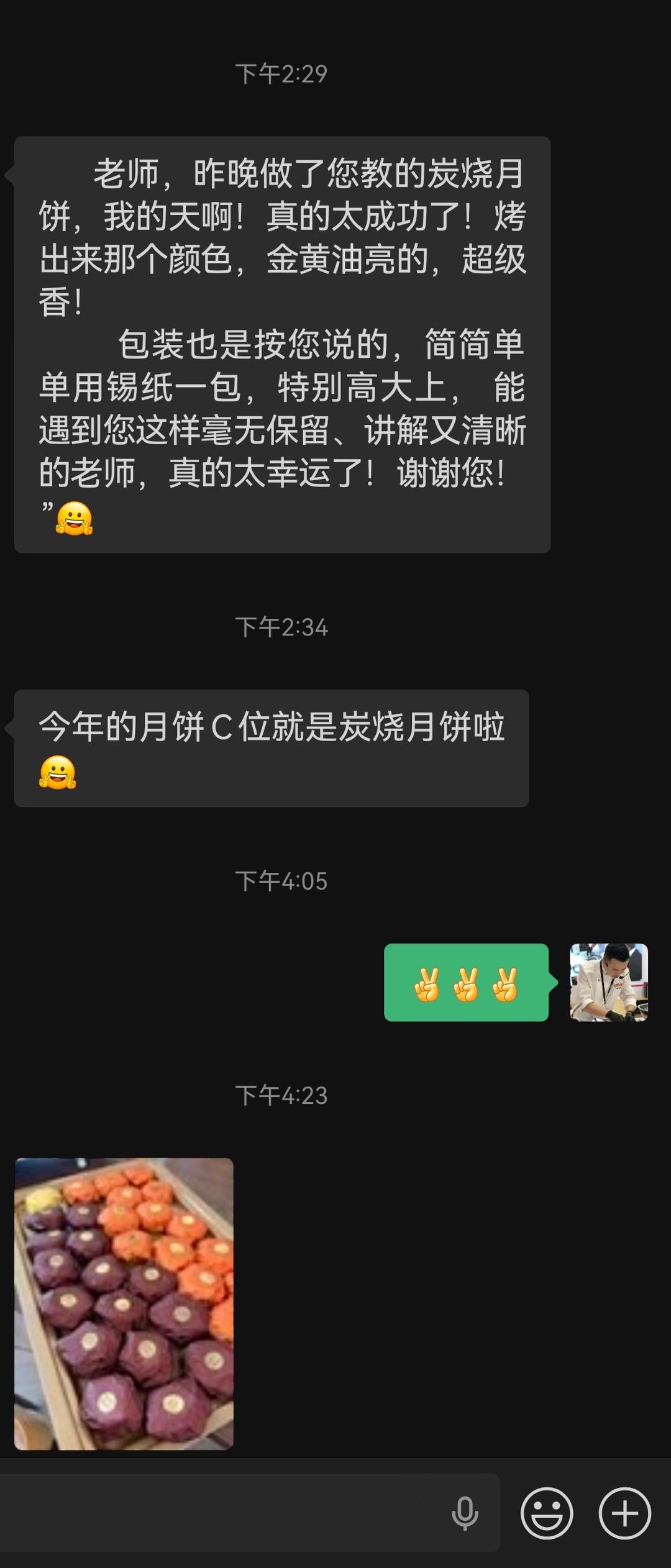The image size is (671, 1568).
Task: Open the mooncake photo in the chat
Action: point(124,1303)
